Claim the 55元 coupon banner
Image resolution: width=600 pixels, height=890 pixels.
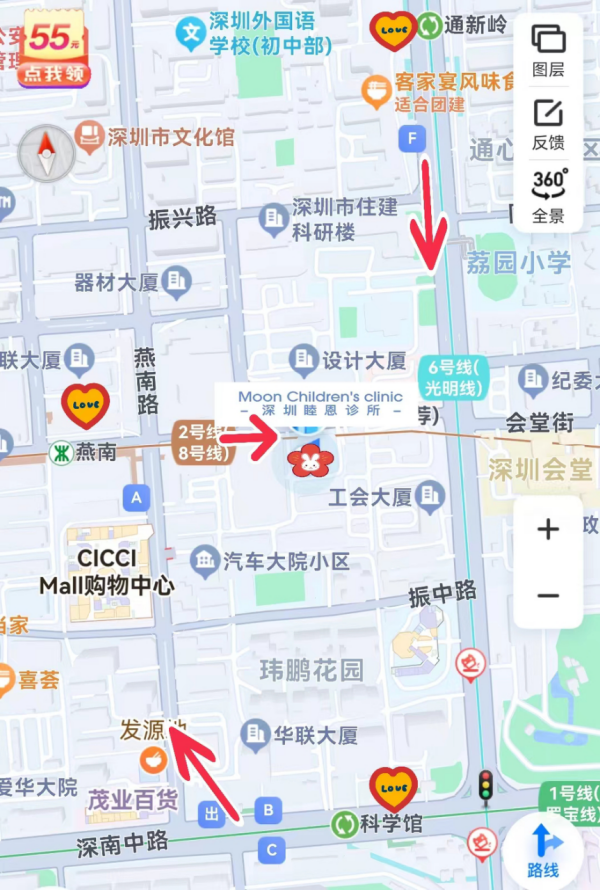coord(53,50)
